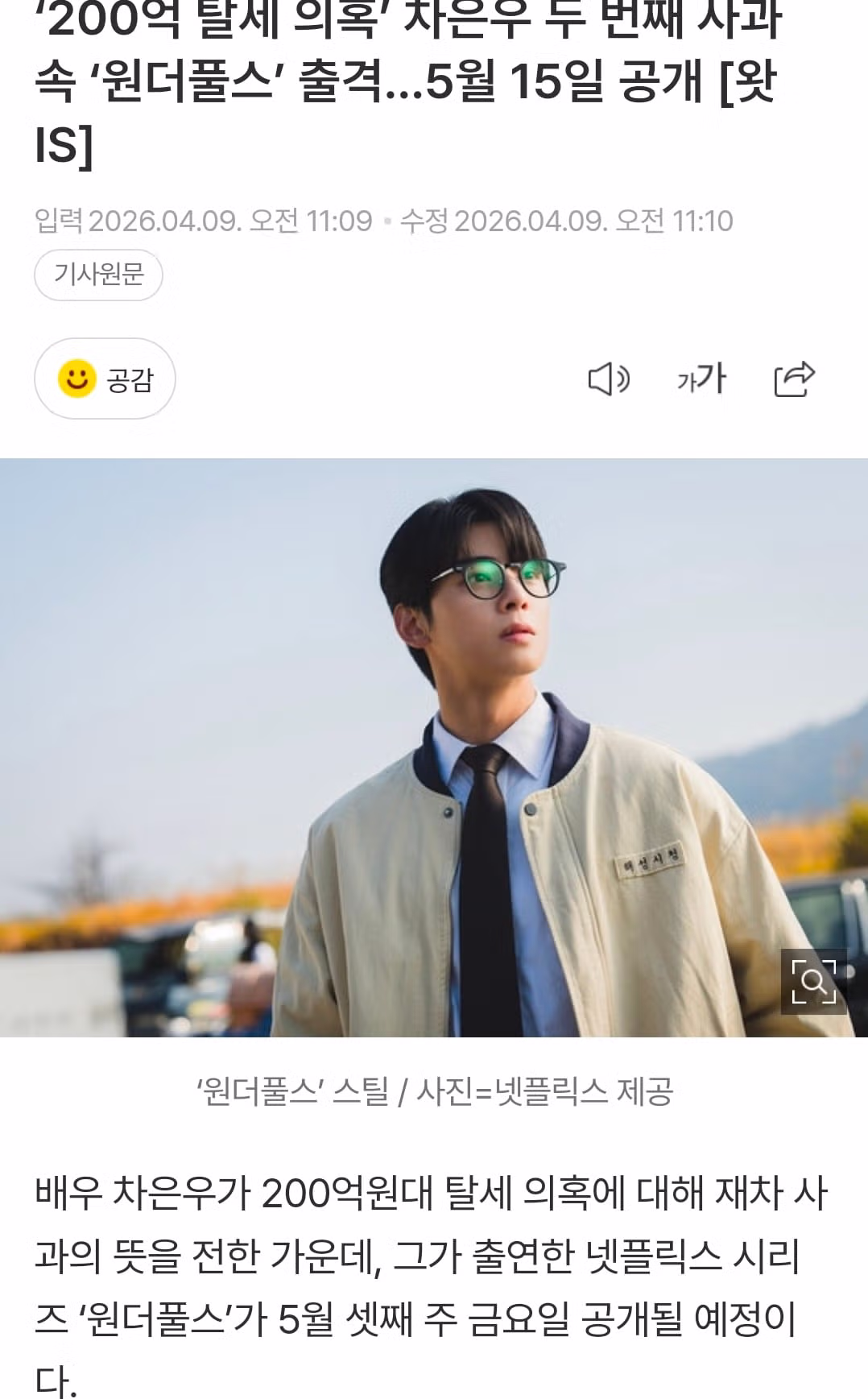
Task: React with the 공감 smiley button
Action: (x=105, y=379)
